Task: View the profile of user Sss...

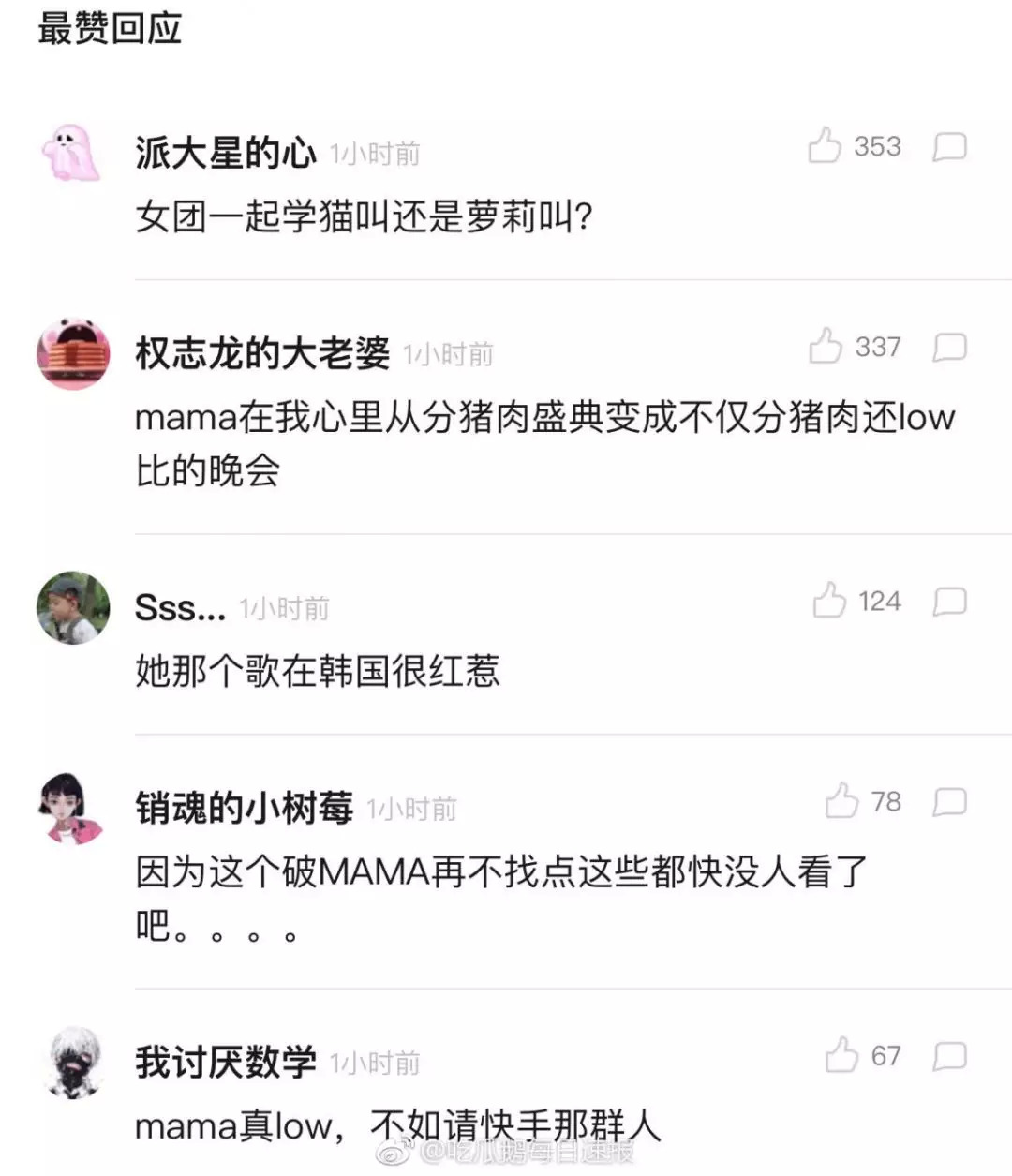Action: click(72, 607)
